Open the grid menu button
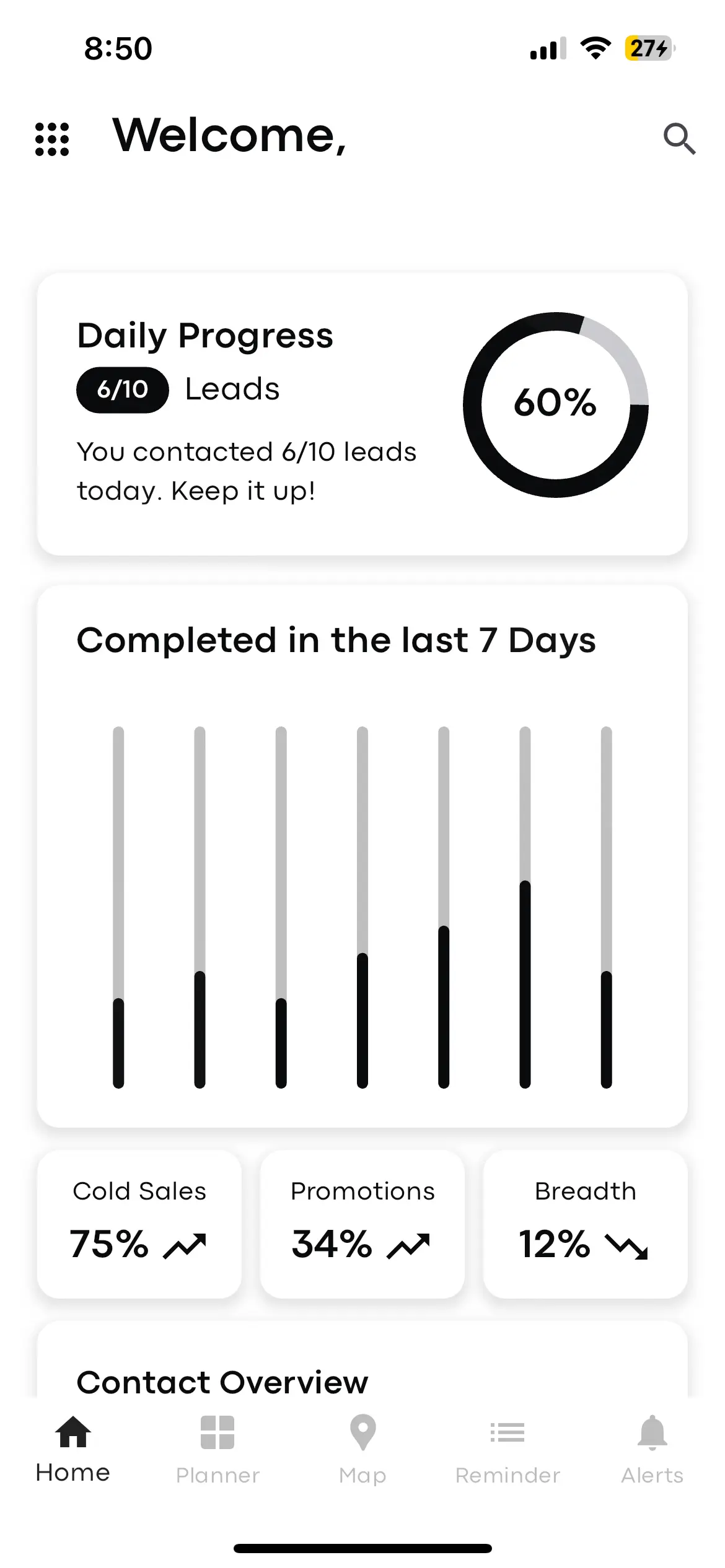The width and height of the screenshot is (725, 1568). tap(52, 139)
